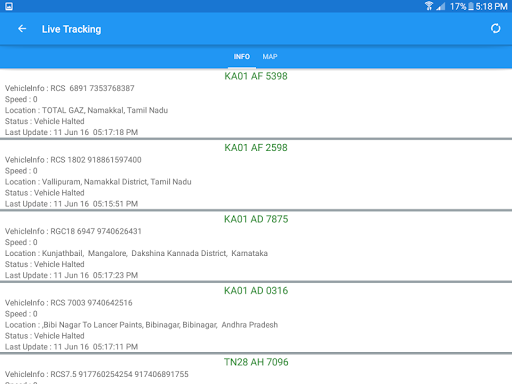Select the INFO tab

point(242,57)
